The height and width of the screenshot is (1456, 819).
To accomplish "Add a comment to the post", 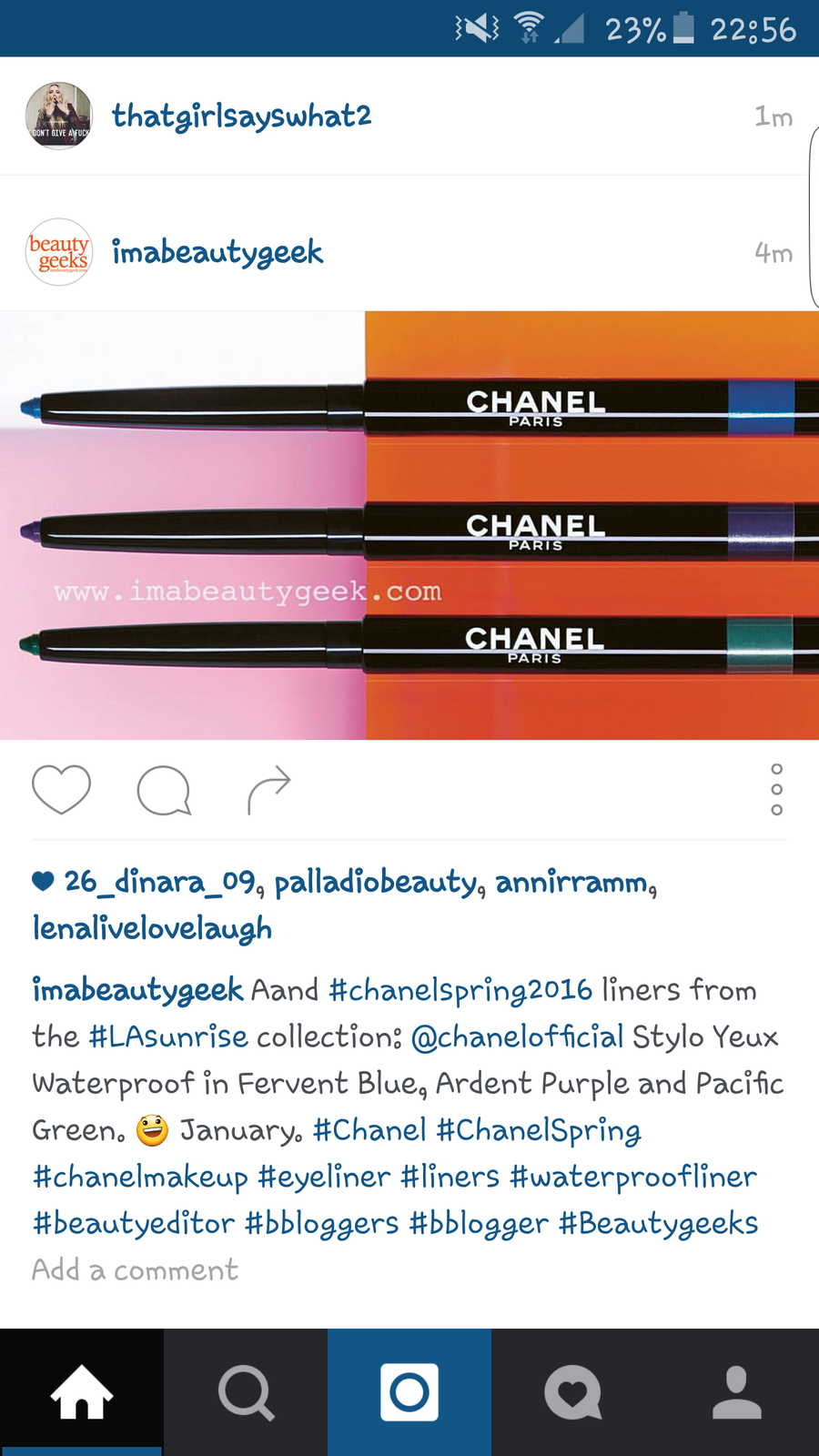I will [x=135, y=1269].
